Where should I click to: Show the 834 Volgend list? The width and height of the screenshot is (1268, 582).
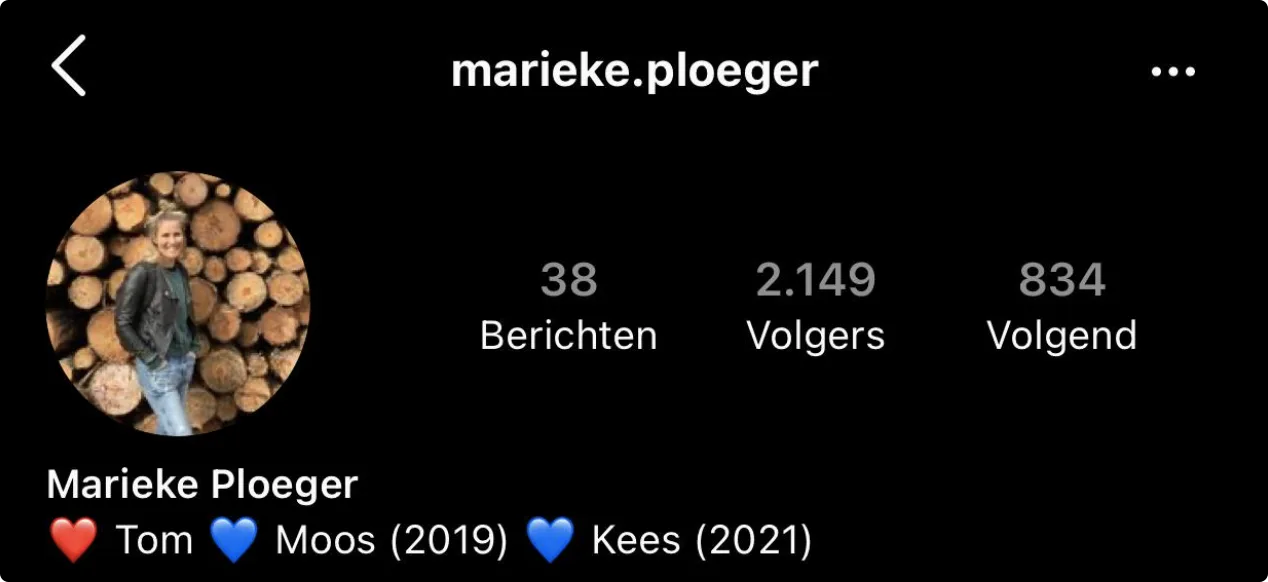point(1061,306)
